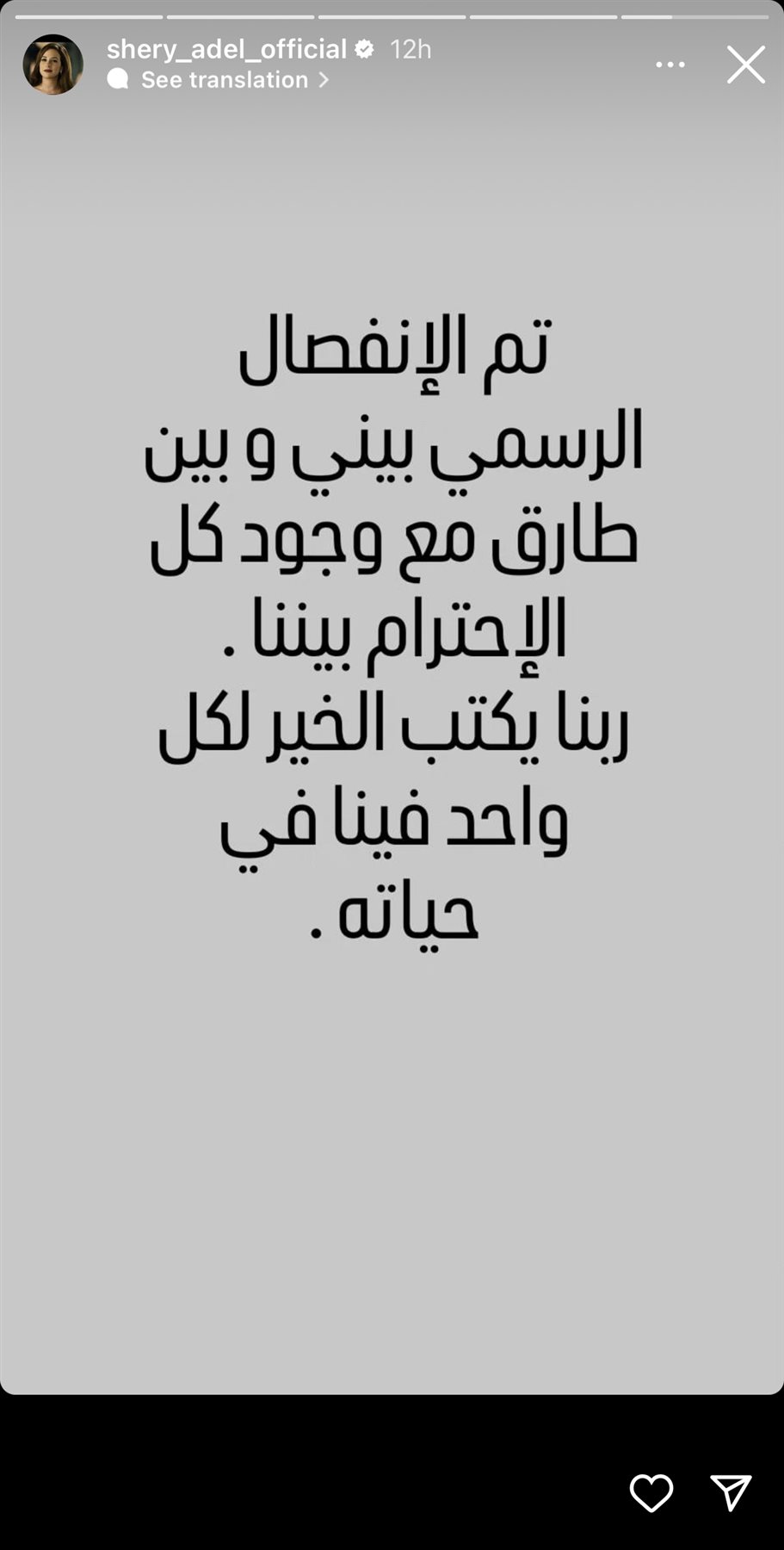
Task: Like this story with the heart
Action: coord(651,1492)
